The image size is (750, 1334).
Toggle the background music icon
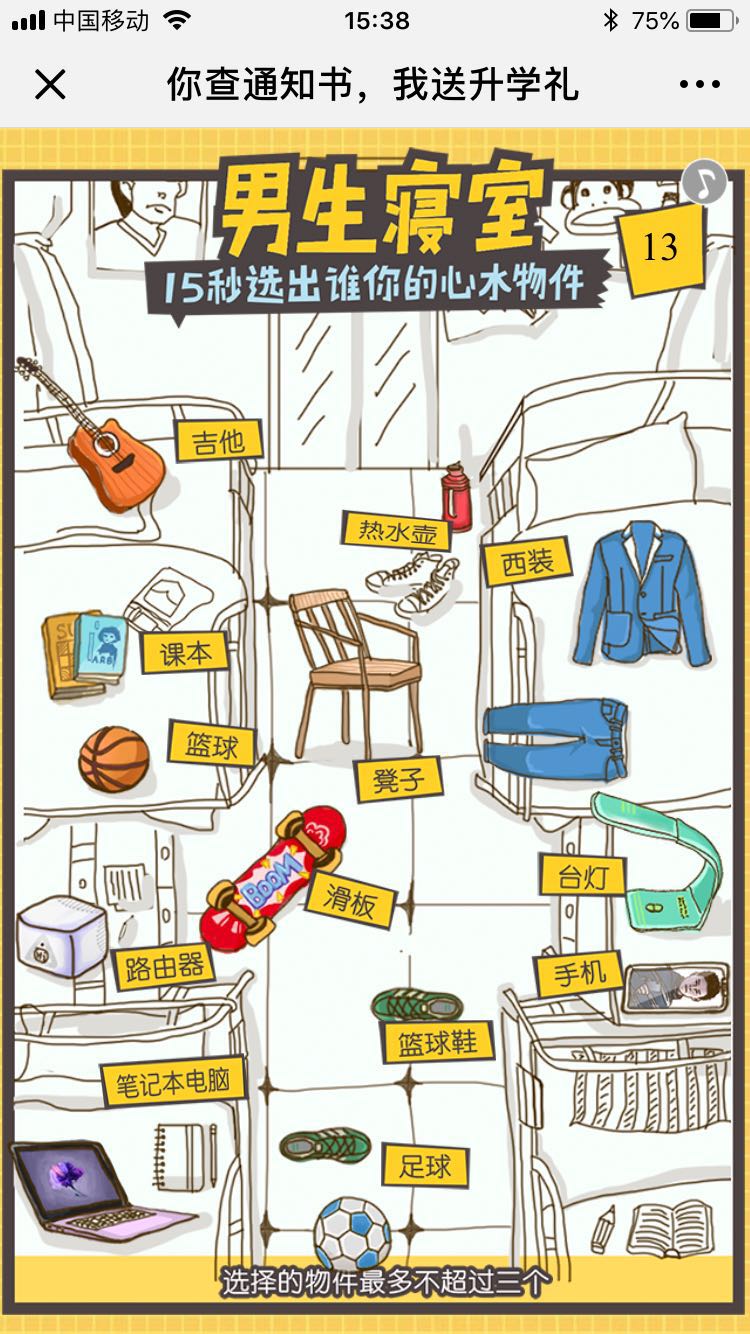pyautogui.click(x=705, y=183)
